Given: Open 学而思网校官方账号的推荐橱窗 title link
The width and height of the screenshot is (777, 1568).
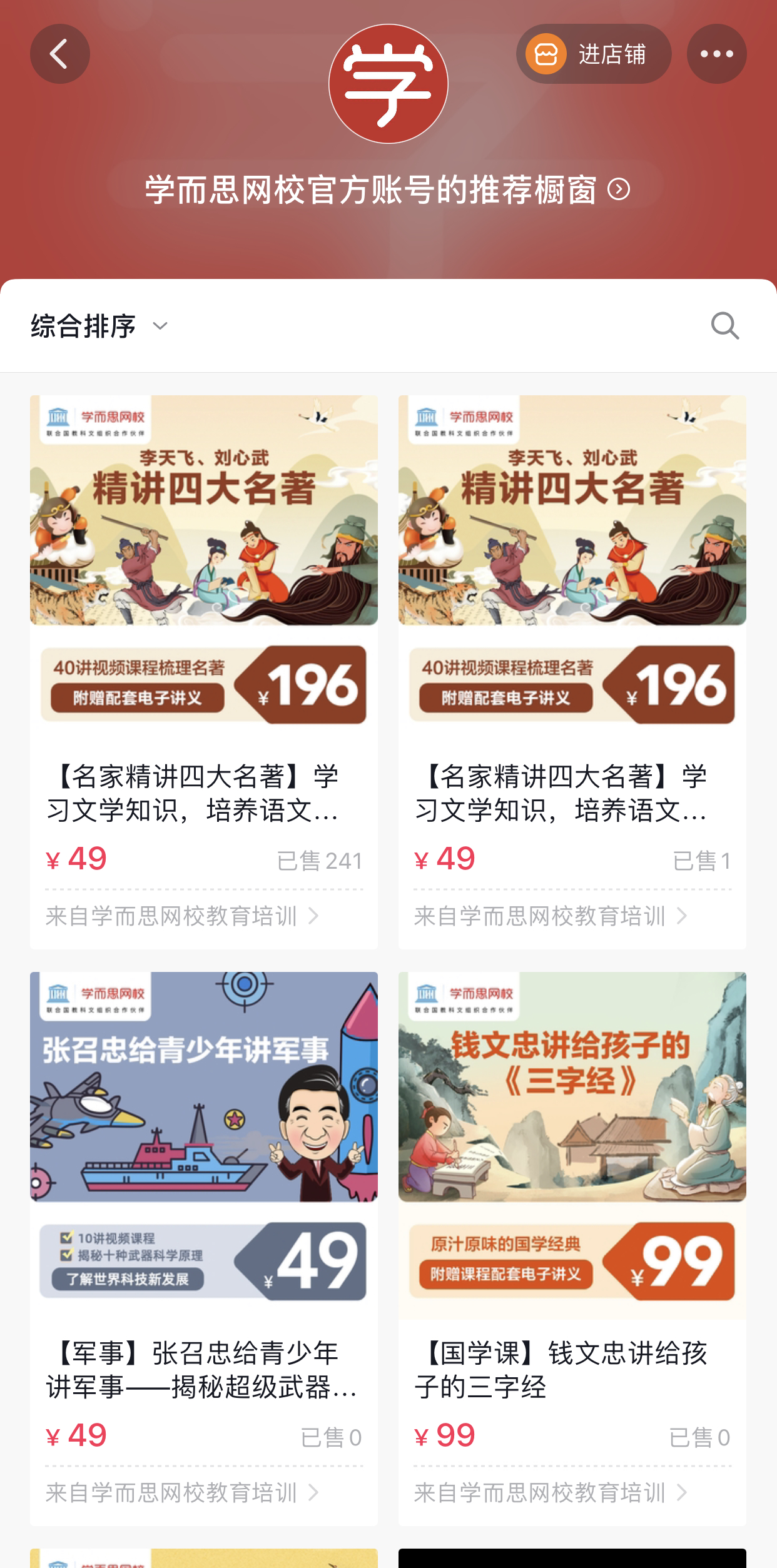Looking at the screenshot, I should (387, 190).
